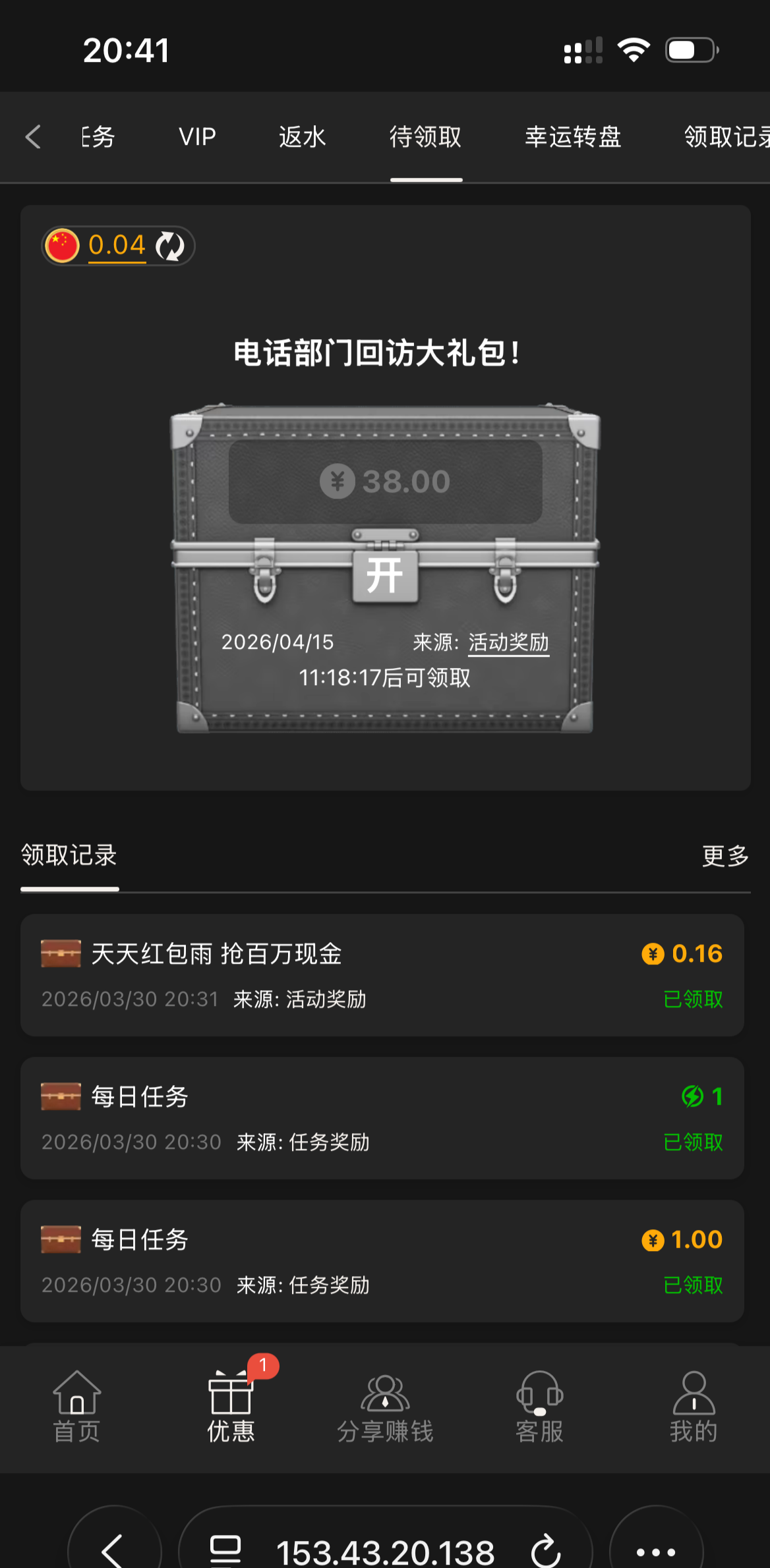Open 分享赚钱 in bottom navigation

pyautogui.click(x=385, y=1407)
